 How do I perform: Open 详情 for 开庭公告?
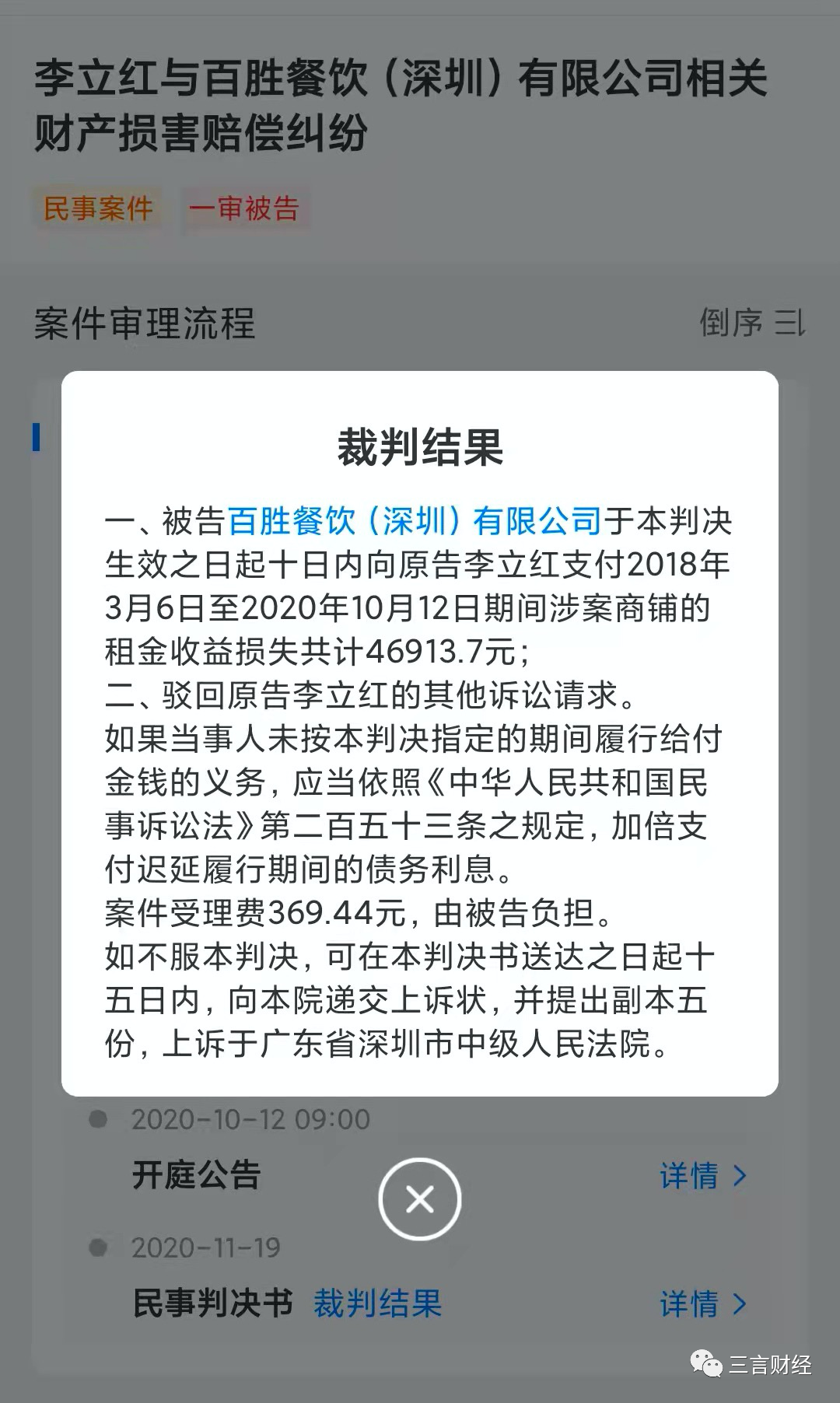[x=702, y=1175]
